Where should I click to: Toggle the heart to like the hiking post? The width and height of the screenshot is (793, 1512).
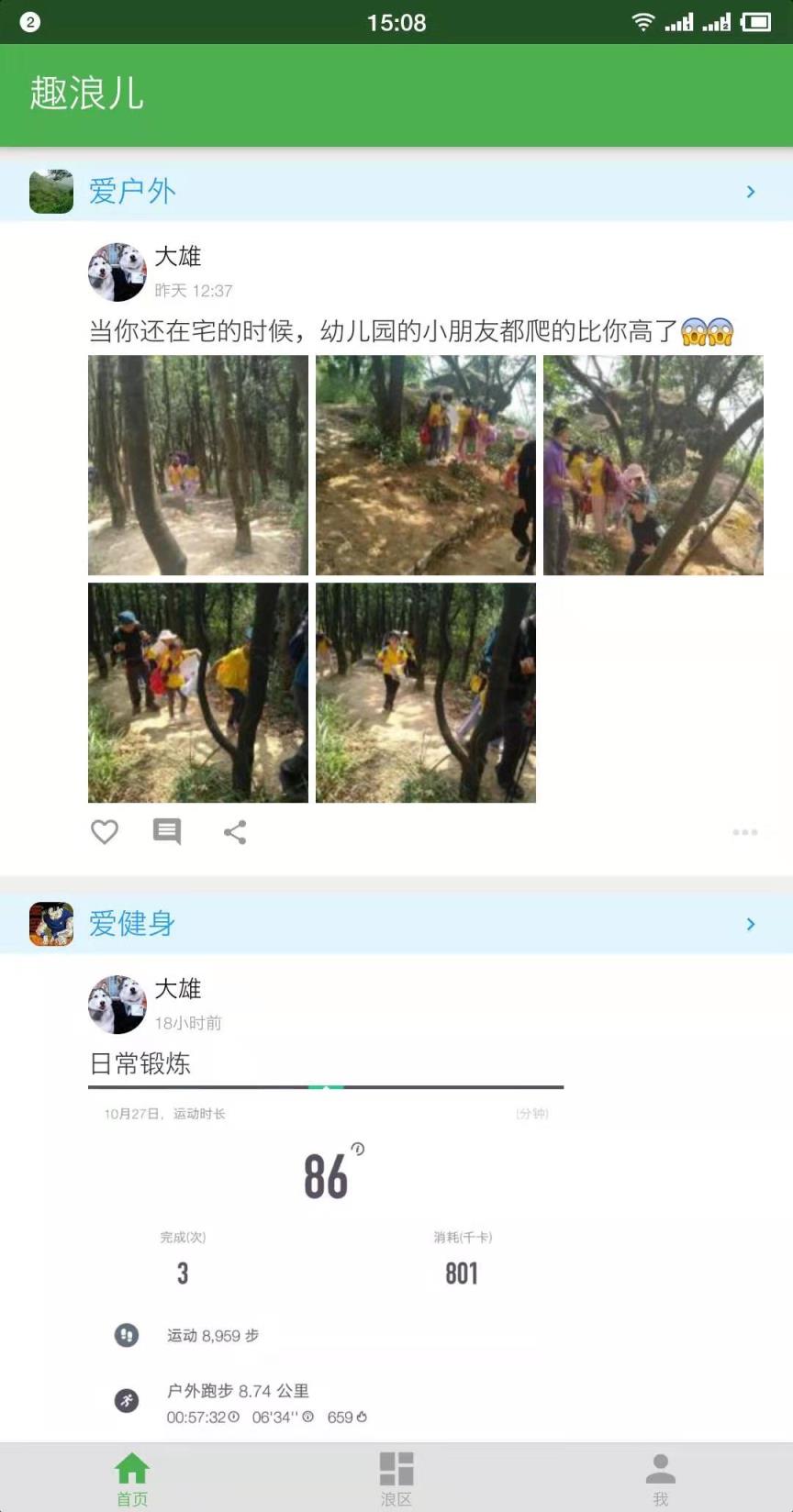pyautogui.click(x=104, y=832)
